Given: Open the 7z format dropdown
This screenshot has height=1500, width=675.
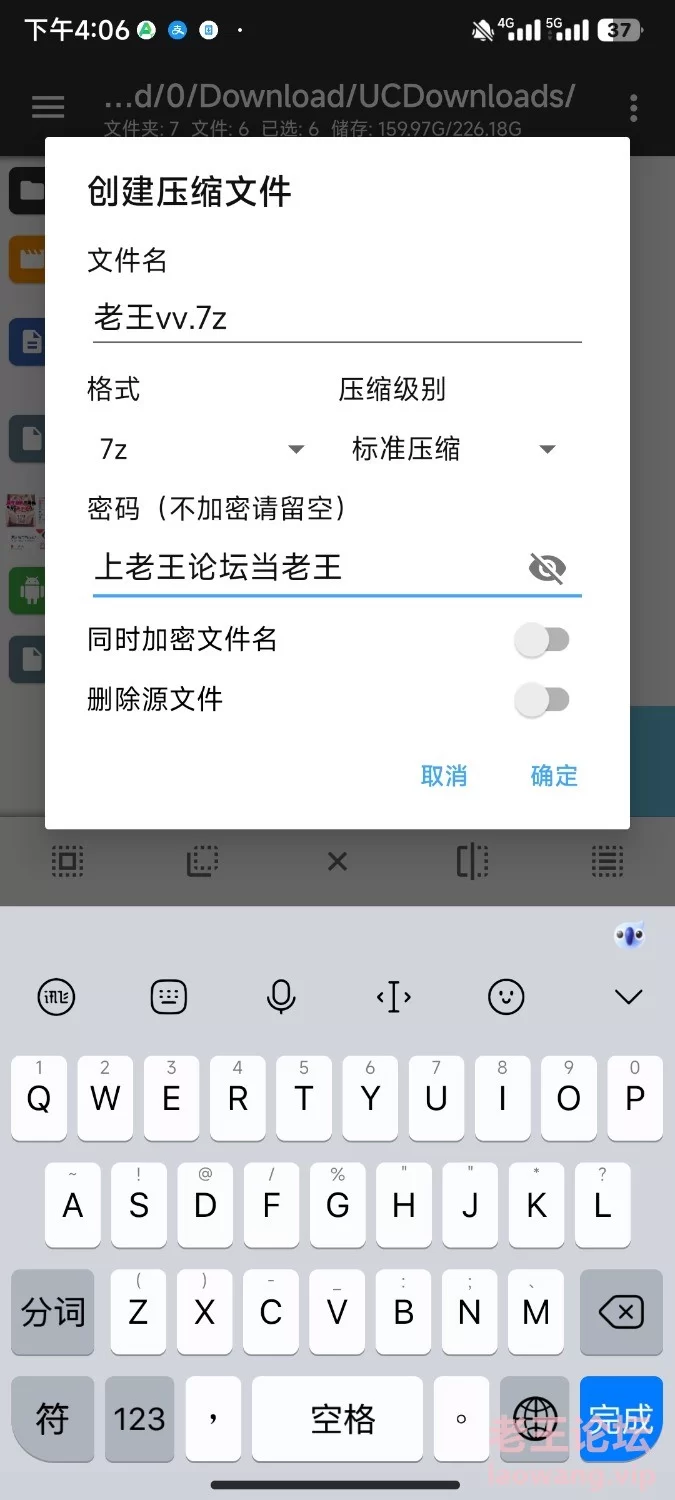Looking at the screenshot, I should [201, 449].
